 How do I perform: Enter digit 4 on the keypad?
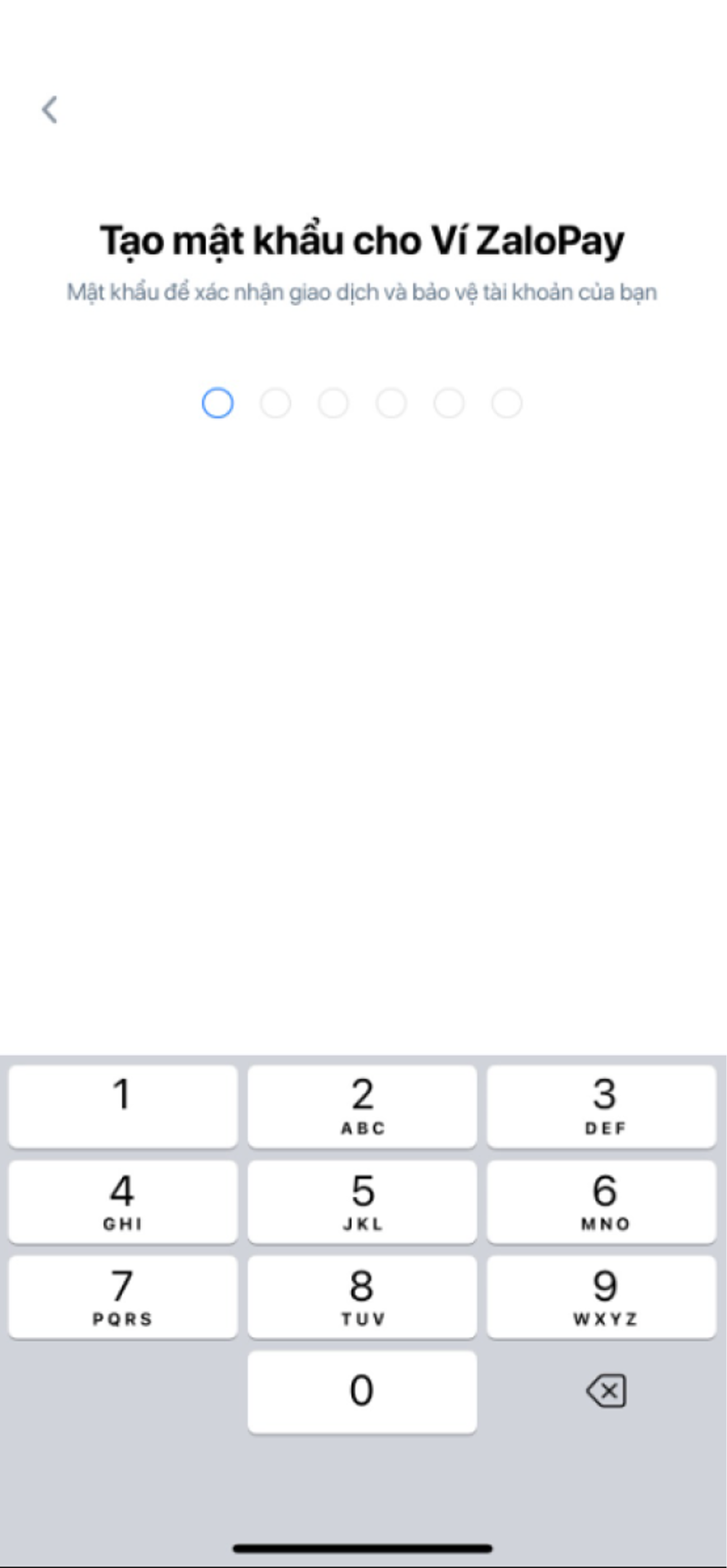point(122,1201)
